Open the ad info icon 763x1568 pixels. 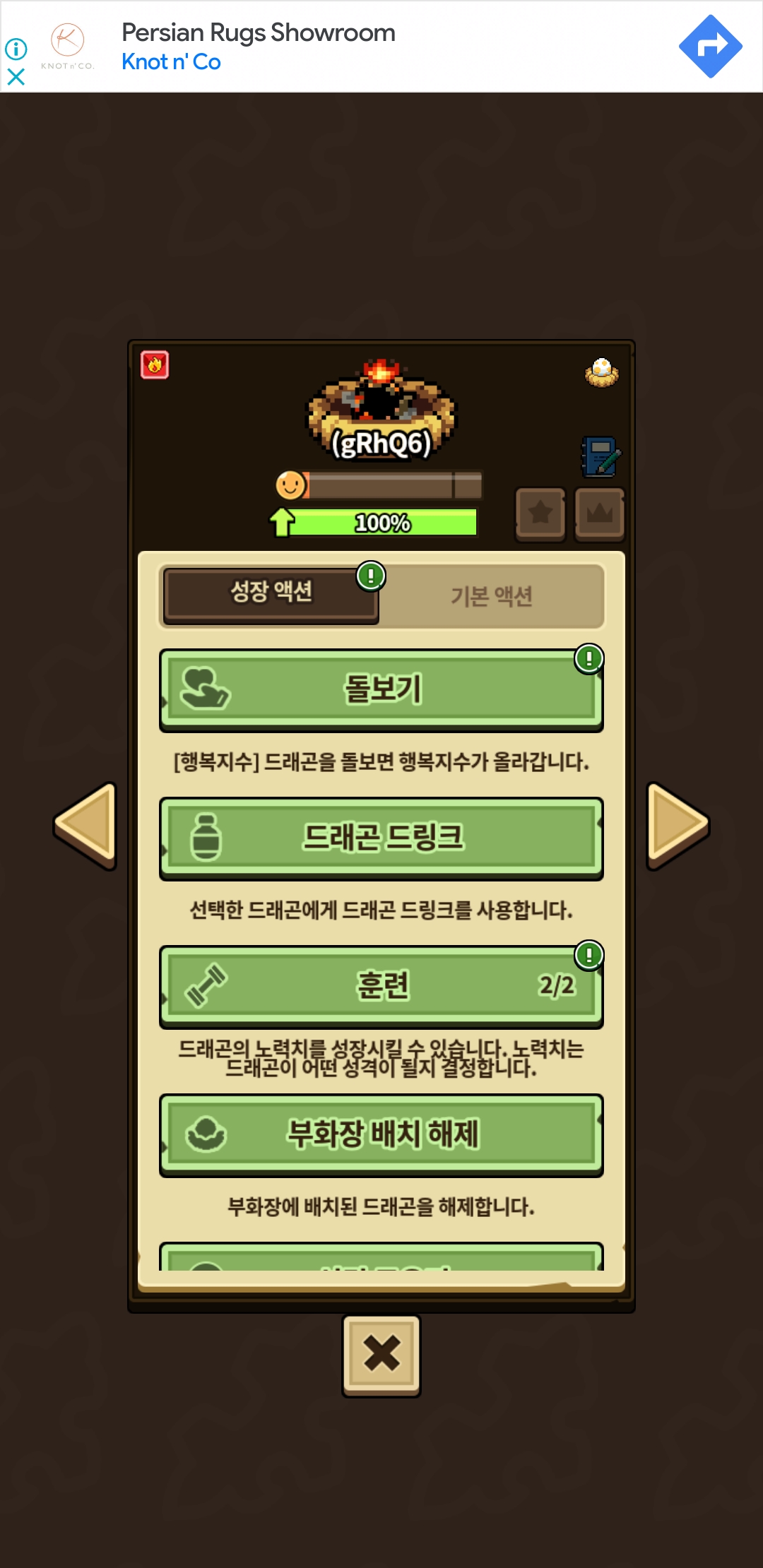(x=16, y=49)
